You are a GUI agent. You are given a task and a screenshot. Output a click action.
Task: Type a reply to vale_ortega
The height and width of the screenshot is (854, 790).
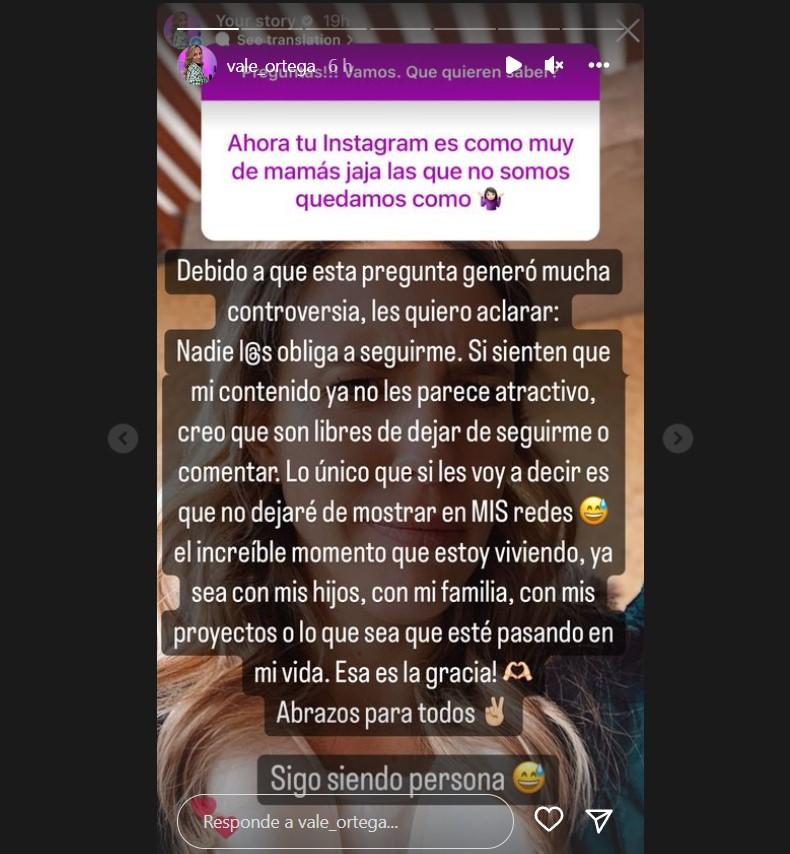pyautogui.click(x=345, y=822)
